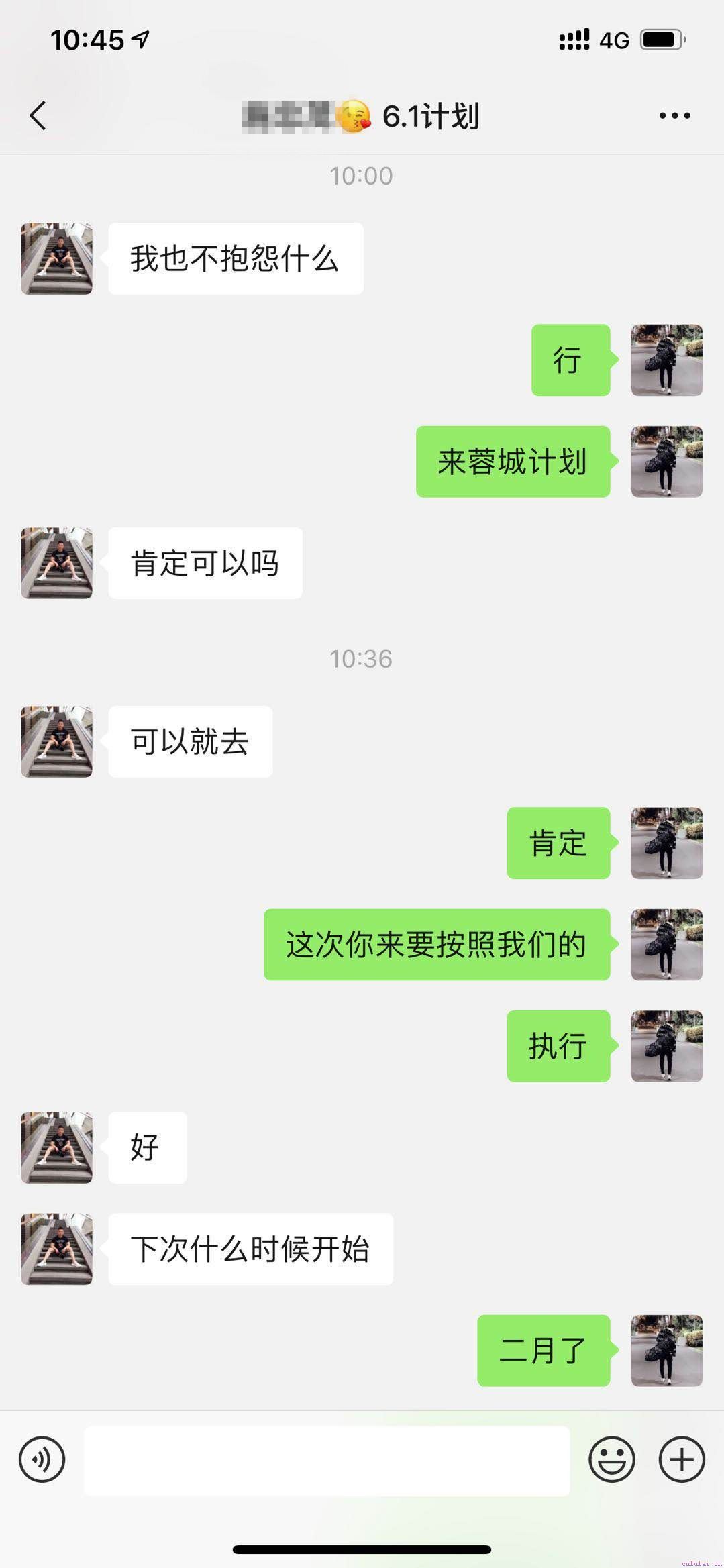This screenshot has width=724, height=1568.
Task: Open contact avatar beside 我也不抱怨什么
Action: tap(56, 258)
